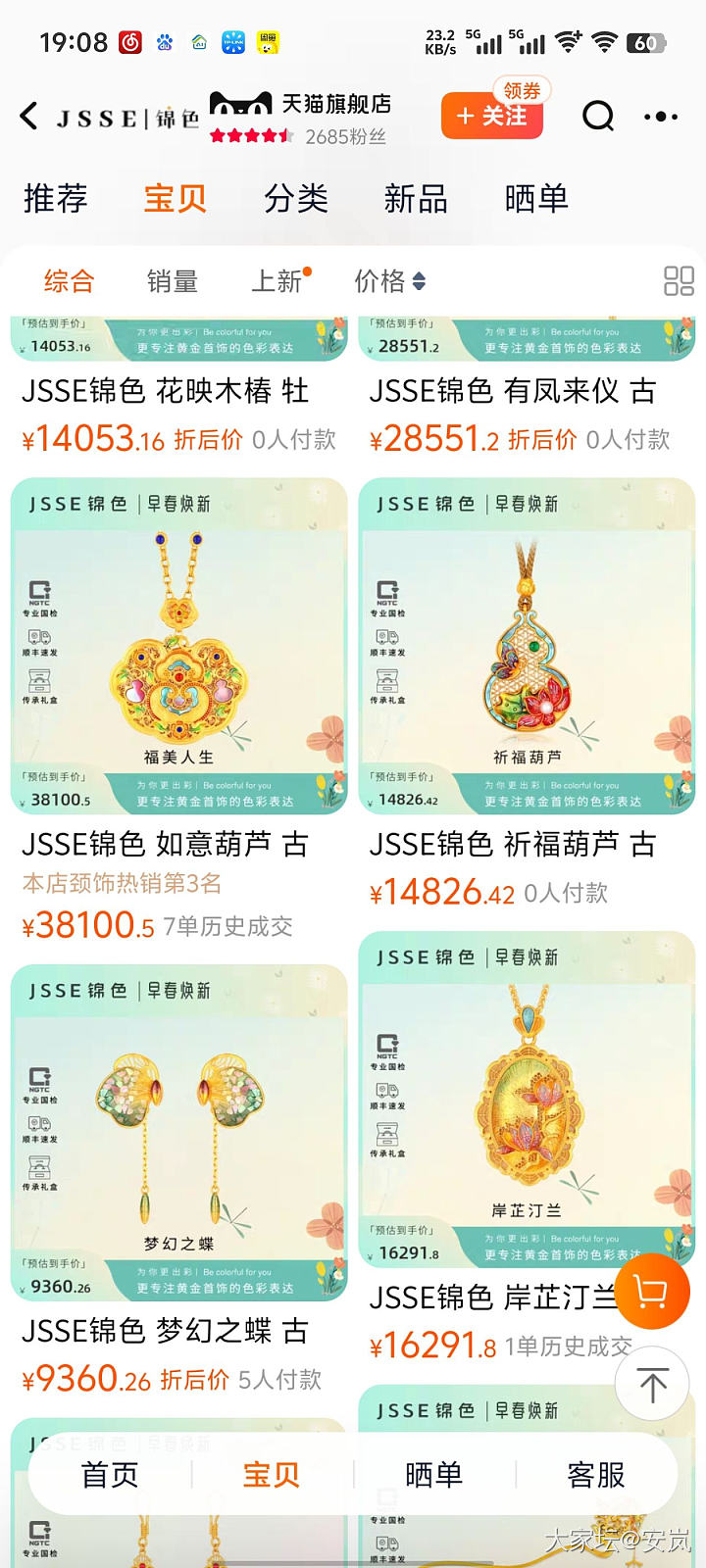View the top 晒单 tab
Screen dimensions: 706x1568
pos(536,199)
